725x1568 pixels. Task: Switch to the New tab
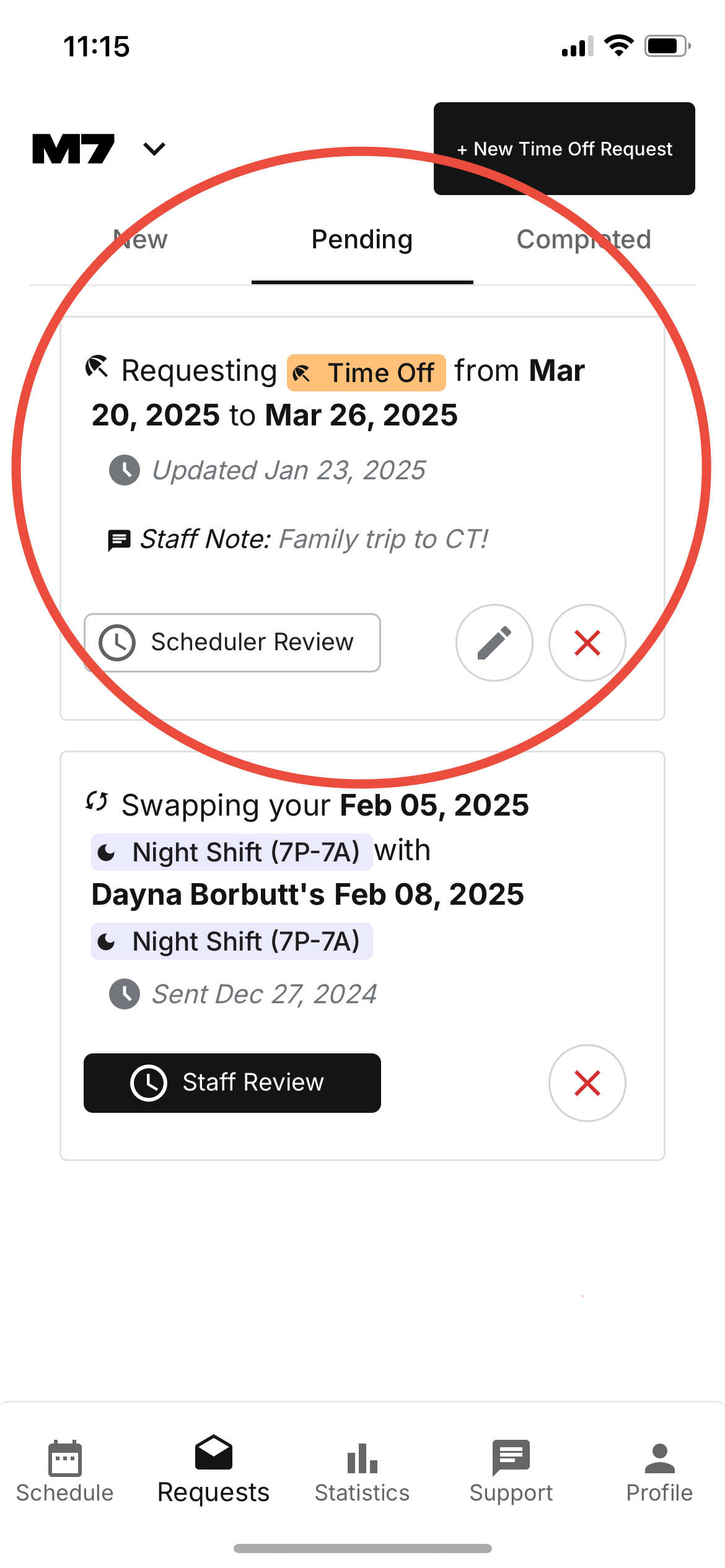pos(141,240)
